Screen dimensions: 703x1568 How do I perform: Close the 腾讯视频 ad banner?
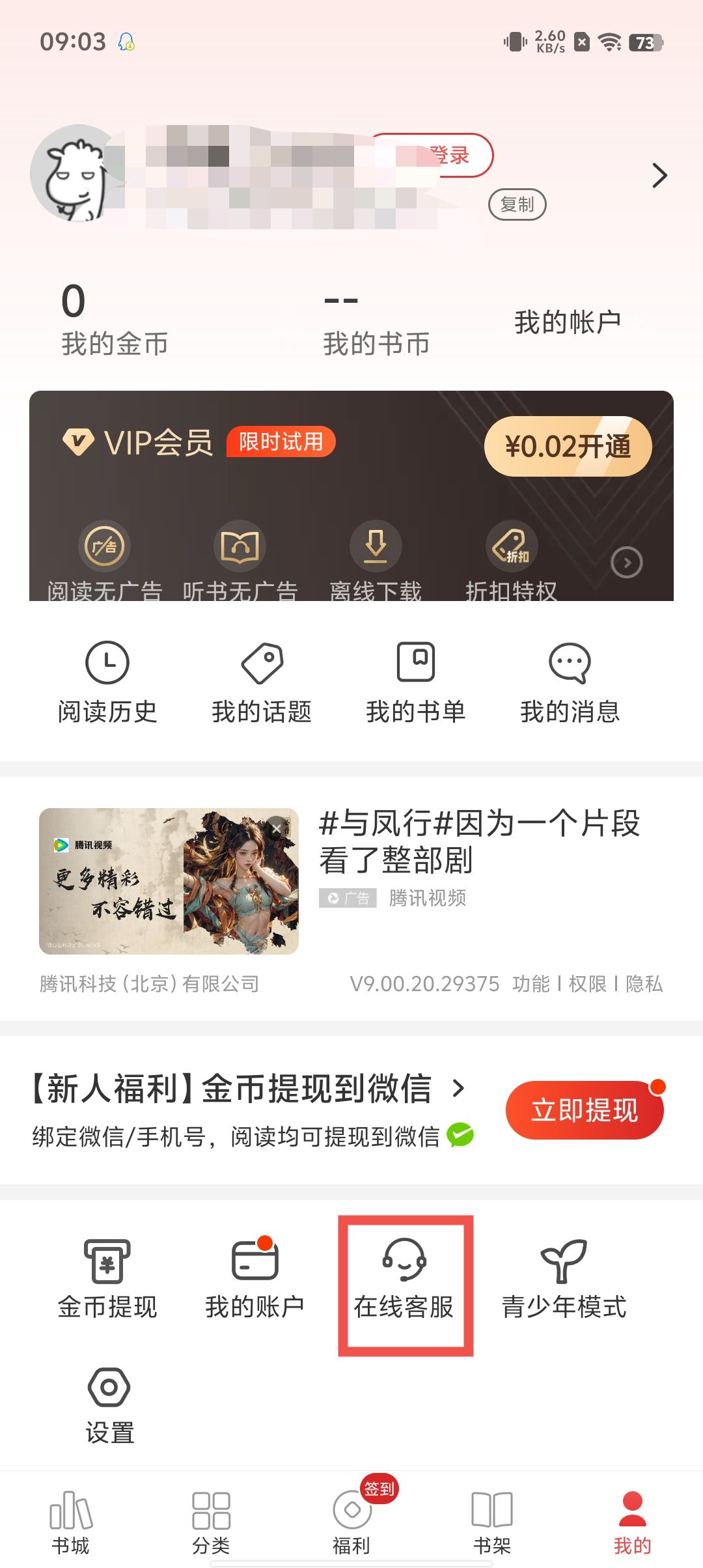[277, 828]
